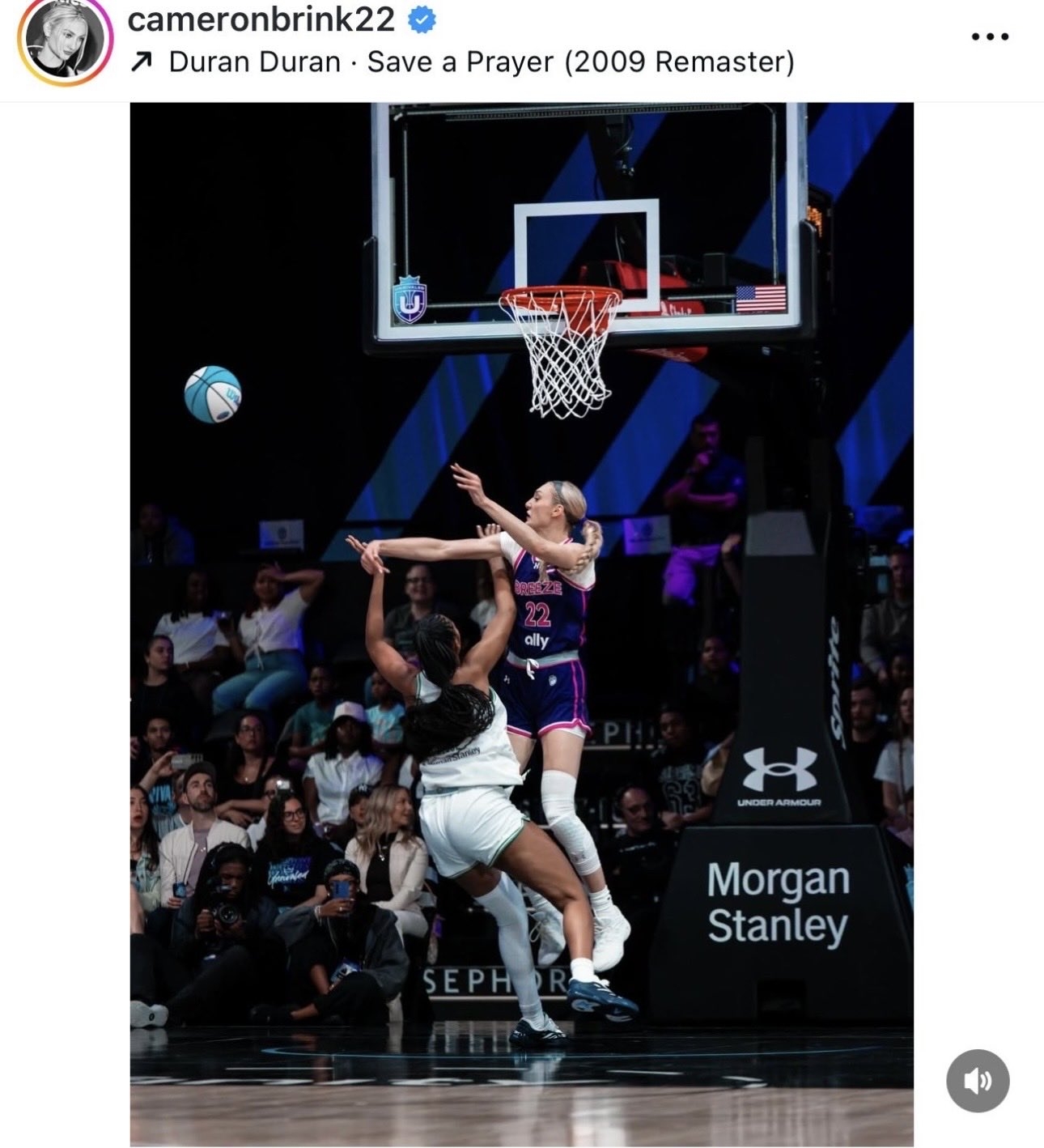1044x1148 pixels.
Task: Open the cameronbrink22 username link
Action: 261,19
